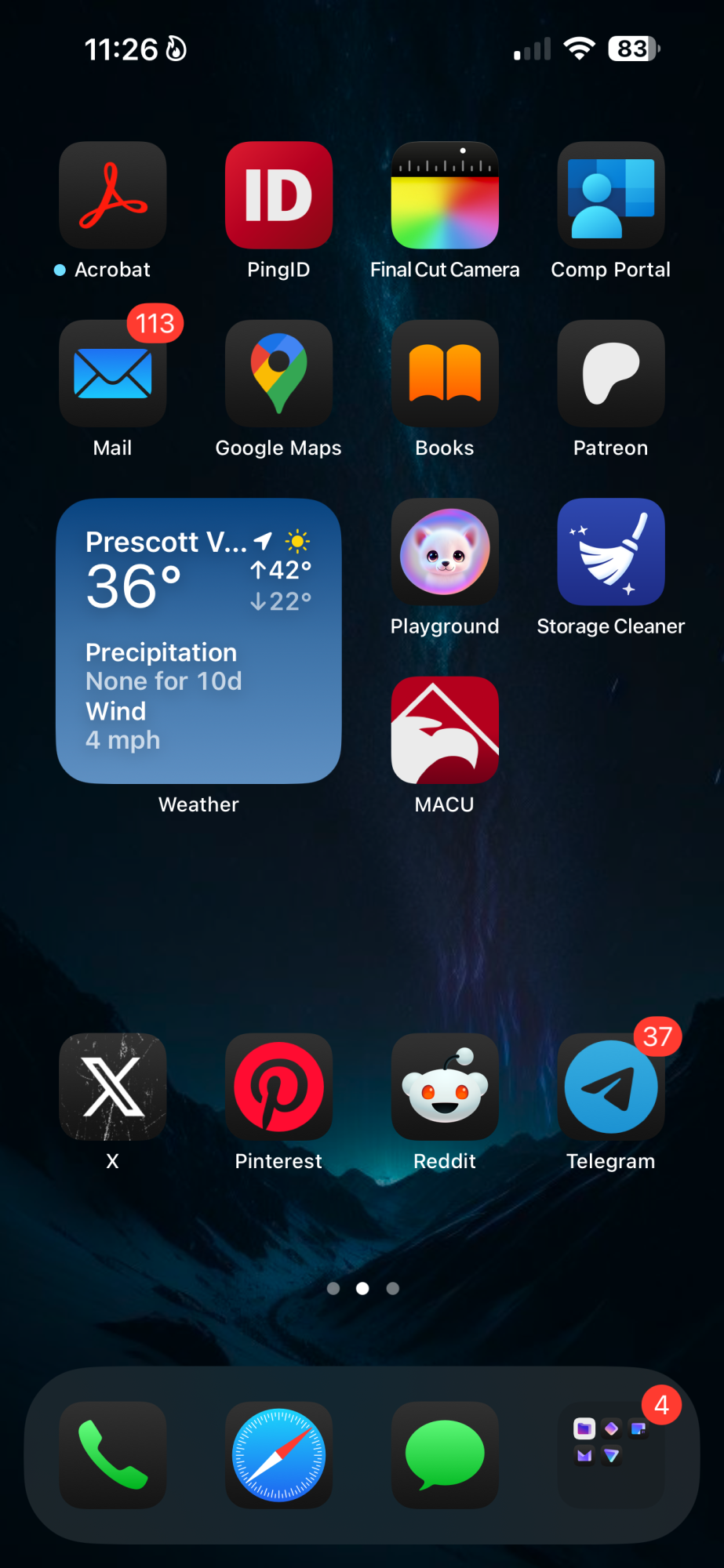Open the Comp Portal app
724x1568 pixels.
(x=610, y=195)
